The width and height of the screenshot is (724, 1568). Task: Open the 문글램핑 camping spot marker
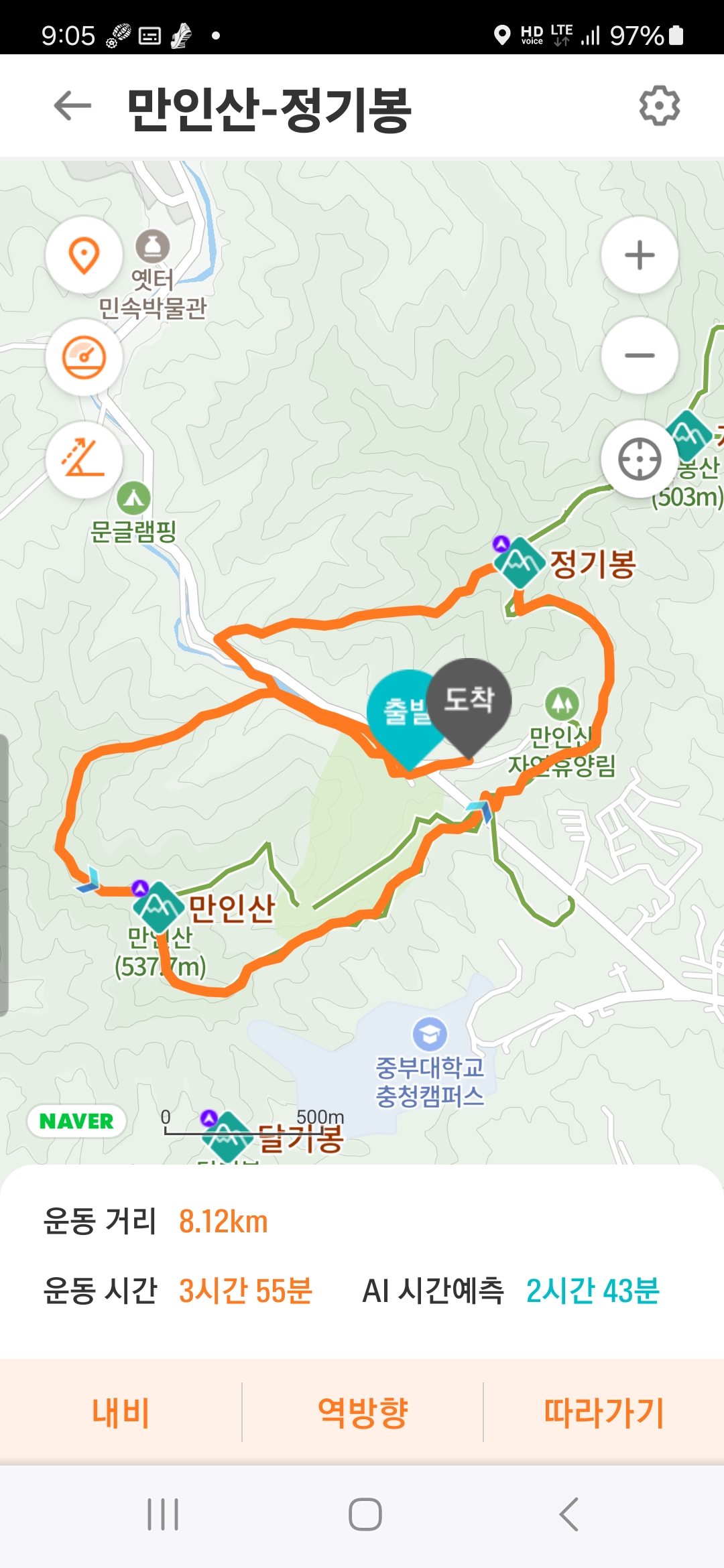pyautogui.click(x=133, y=499)
